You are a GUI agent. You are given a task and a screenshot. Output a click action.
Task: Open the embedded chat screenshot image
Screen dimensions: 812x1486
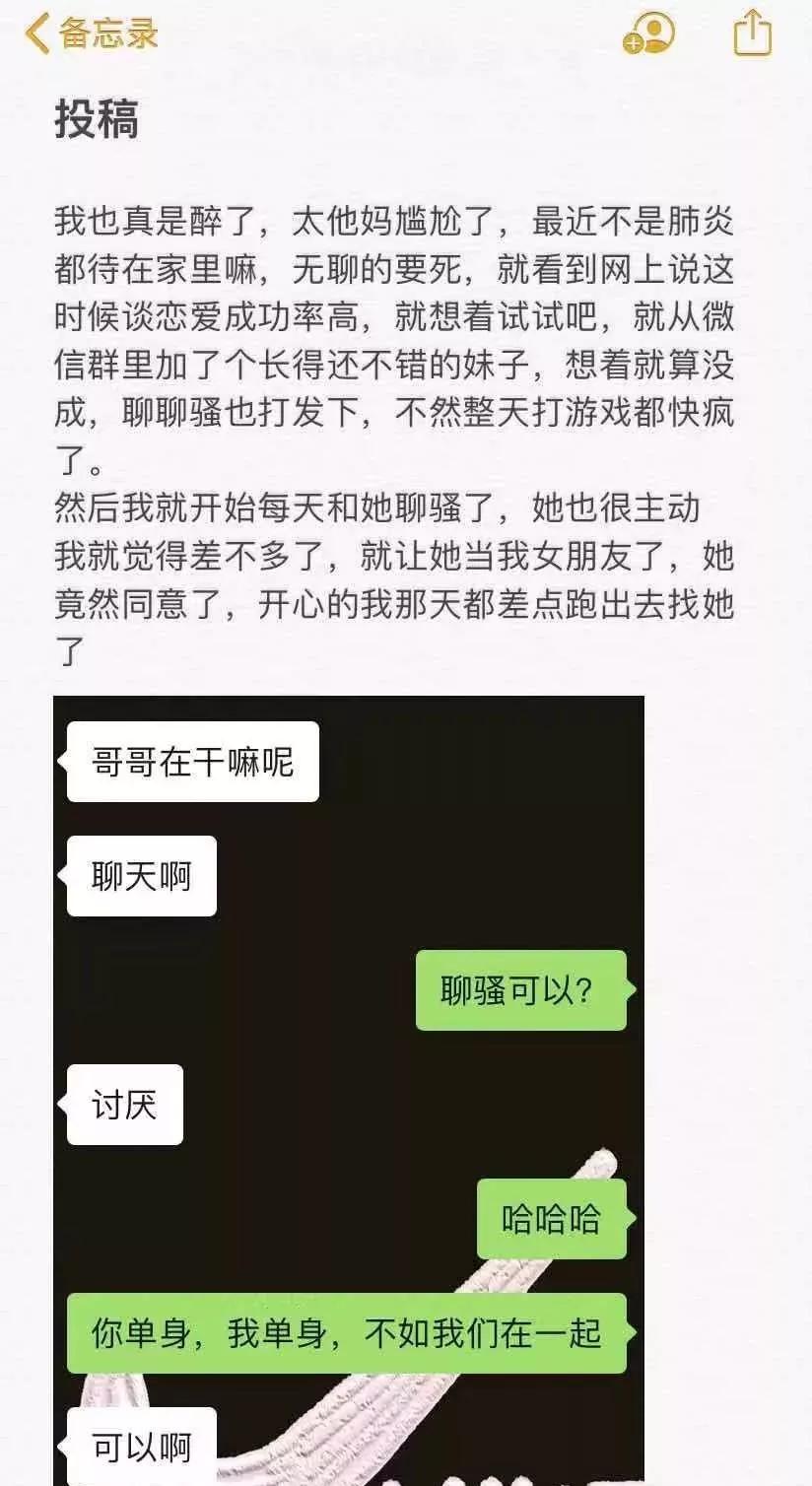(x=349, y=1091)
